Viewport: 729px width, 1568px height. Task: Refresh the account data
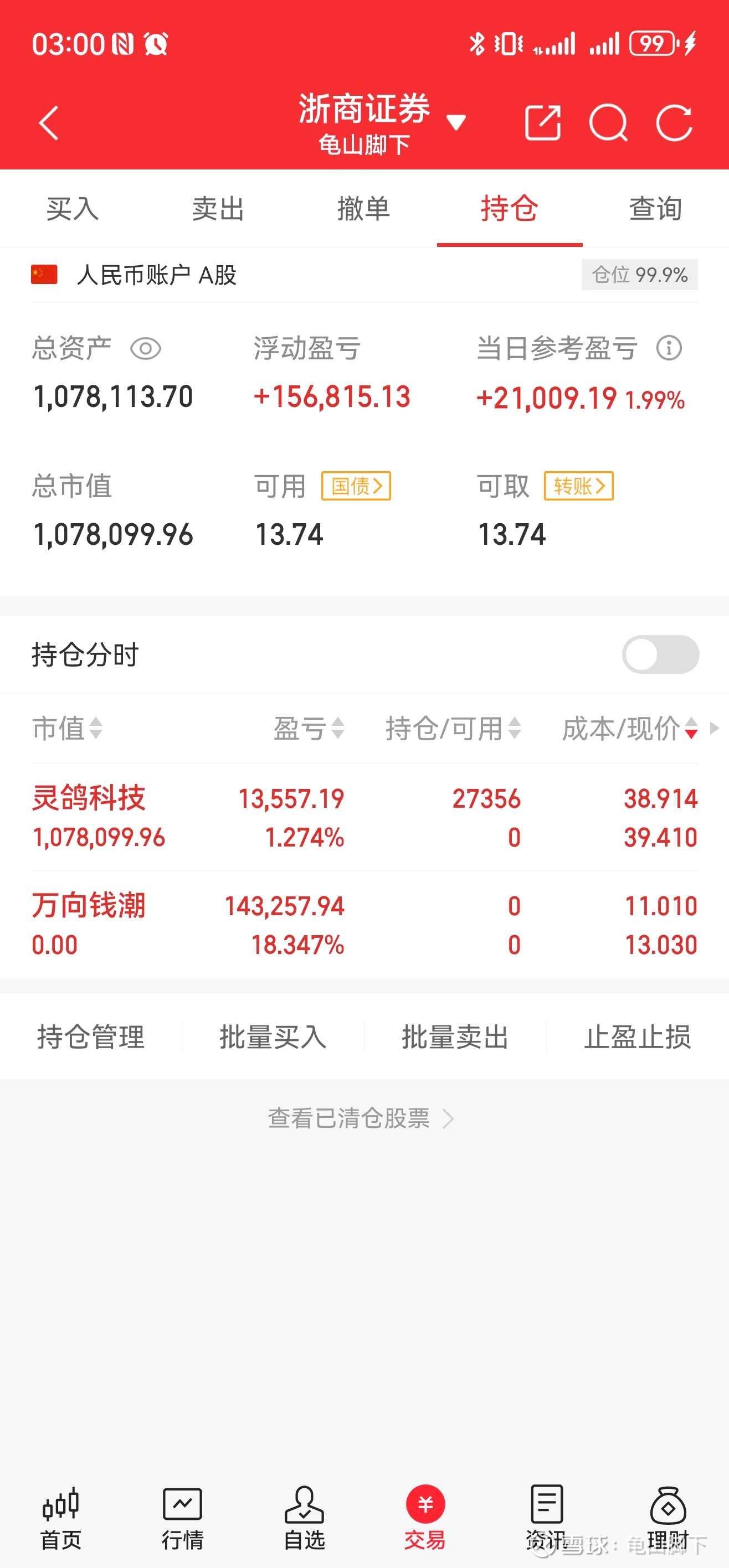click(674, 123)
